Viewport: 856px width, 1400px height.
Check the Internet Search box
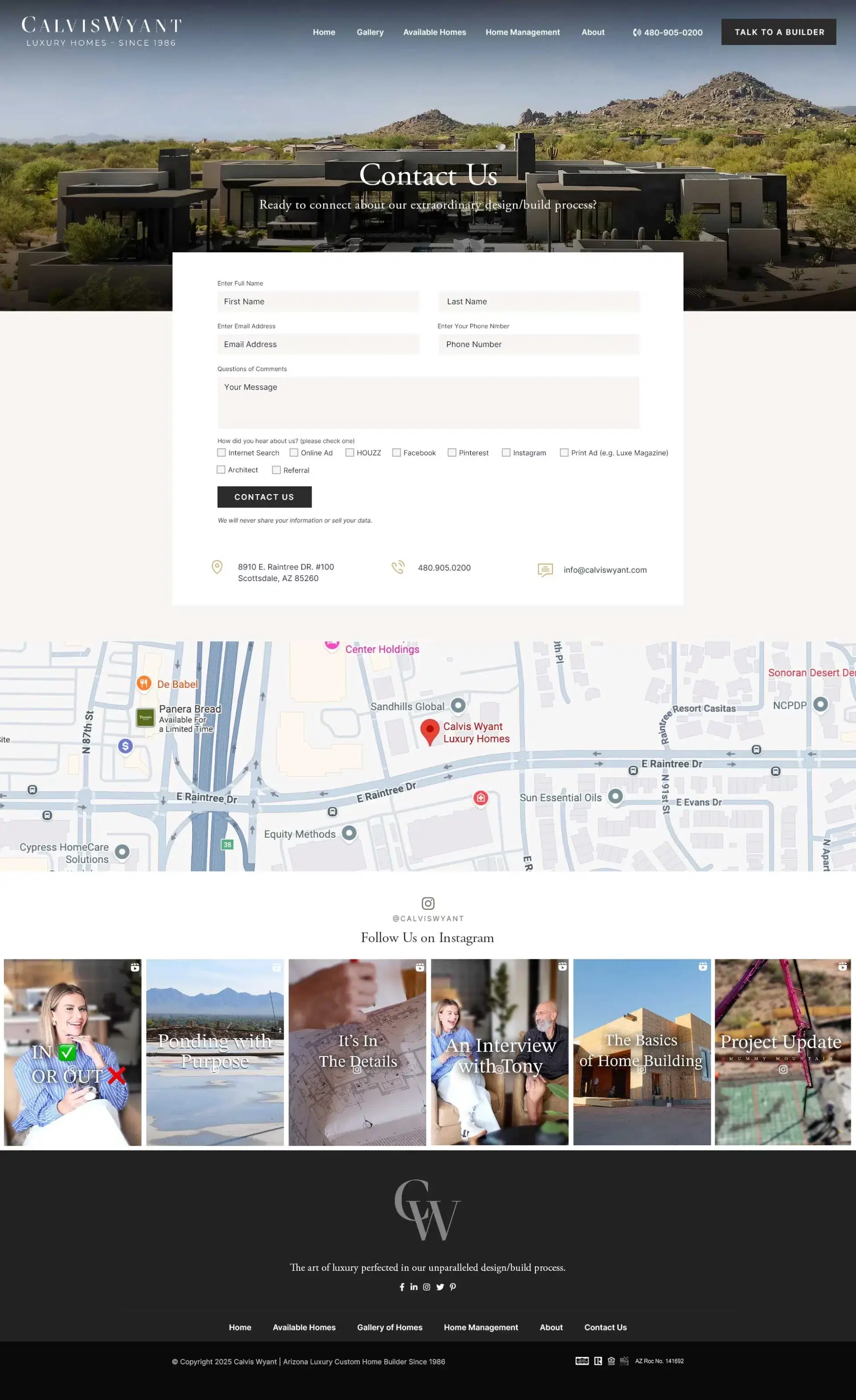222,453
